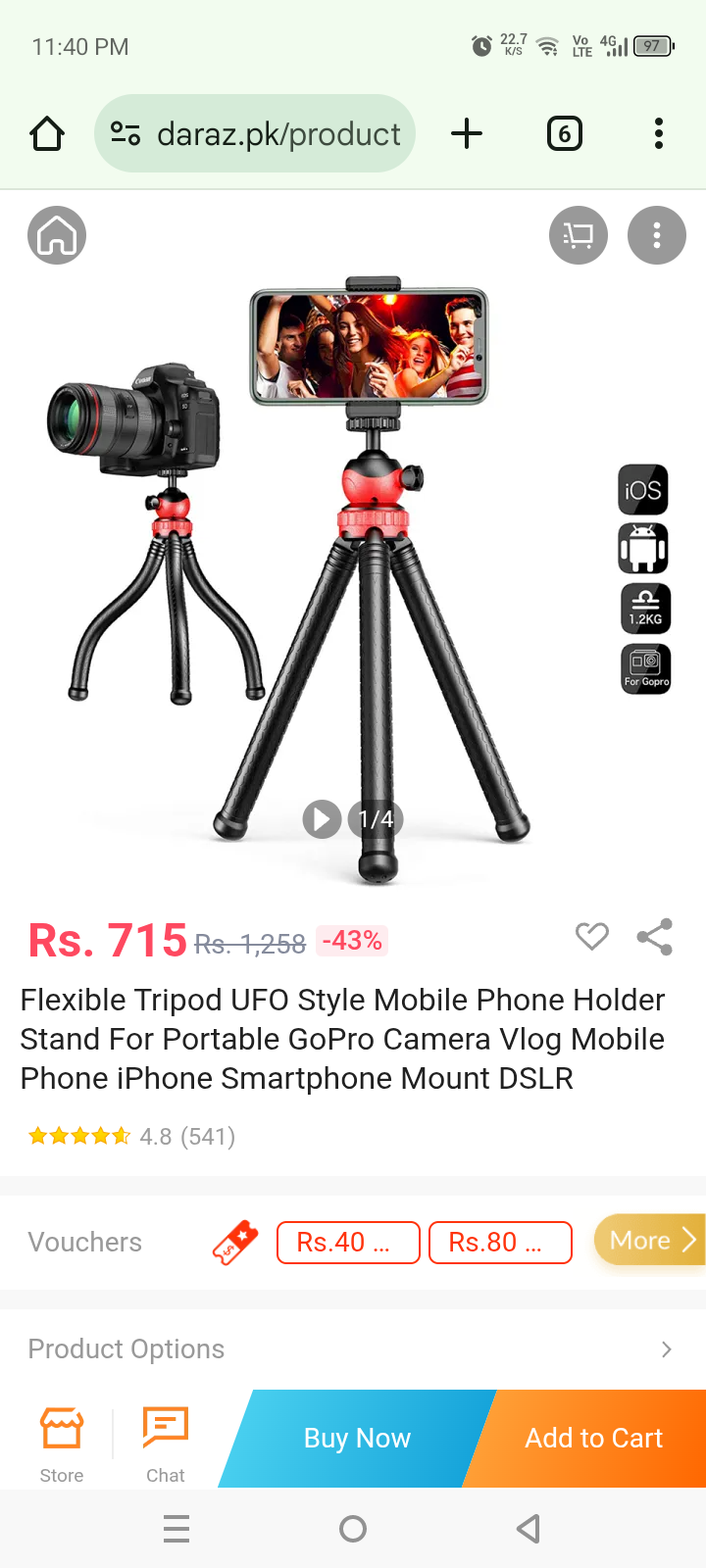Chat with the seller
Screen dimensions: 706x1568
pos(165,1441)
